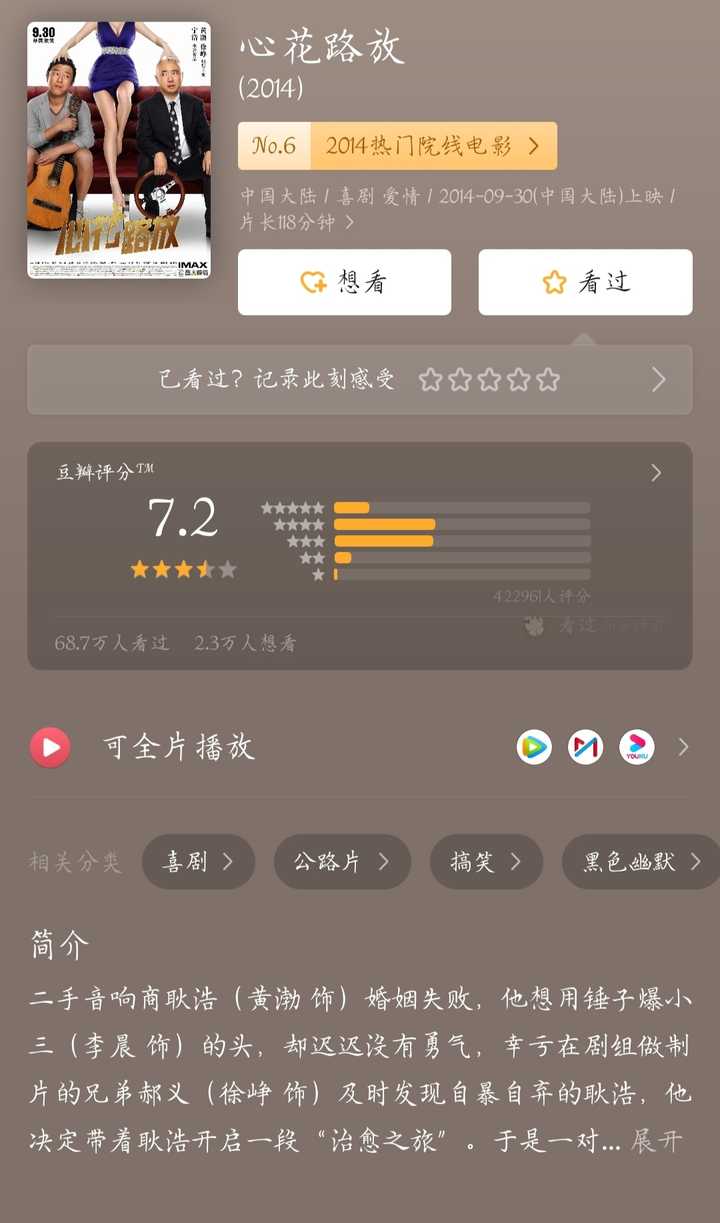Select the 喜剧 category chip
720x1223 pixels.
(198, 862)
